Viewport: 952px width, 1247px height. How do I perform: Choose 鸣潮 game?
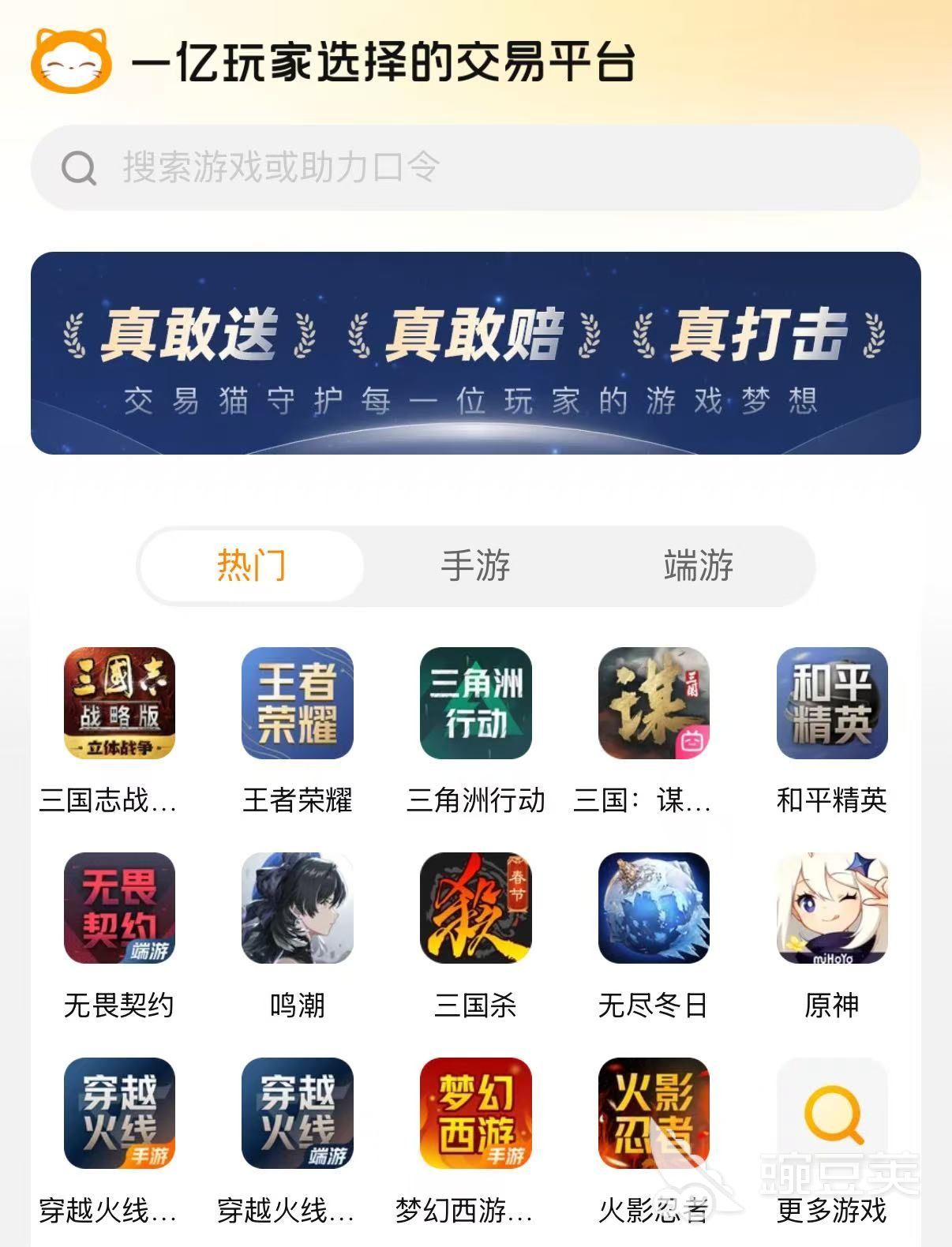click(x=297, y=908)
